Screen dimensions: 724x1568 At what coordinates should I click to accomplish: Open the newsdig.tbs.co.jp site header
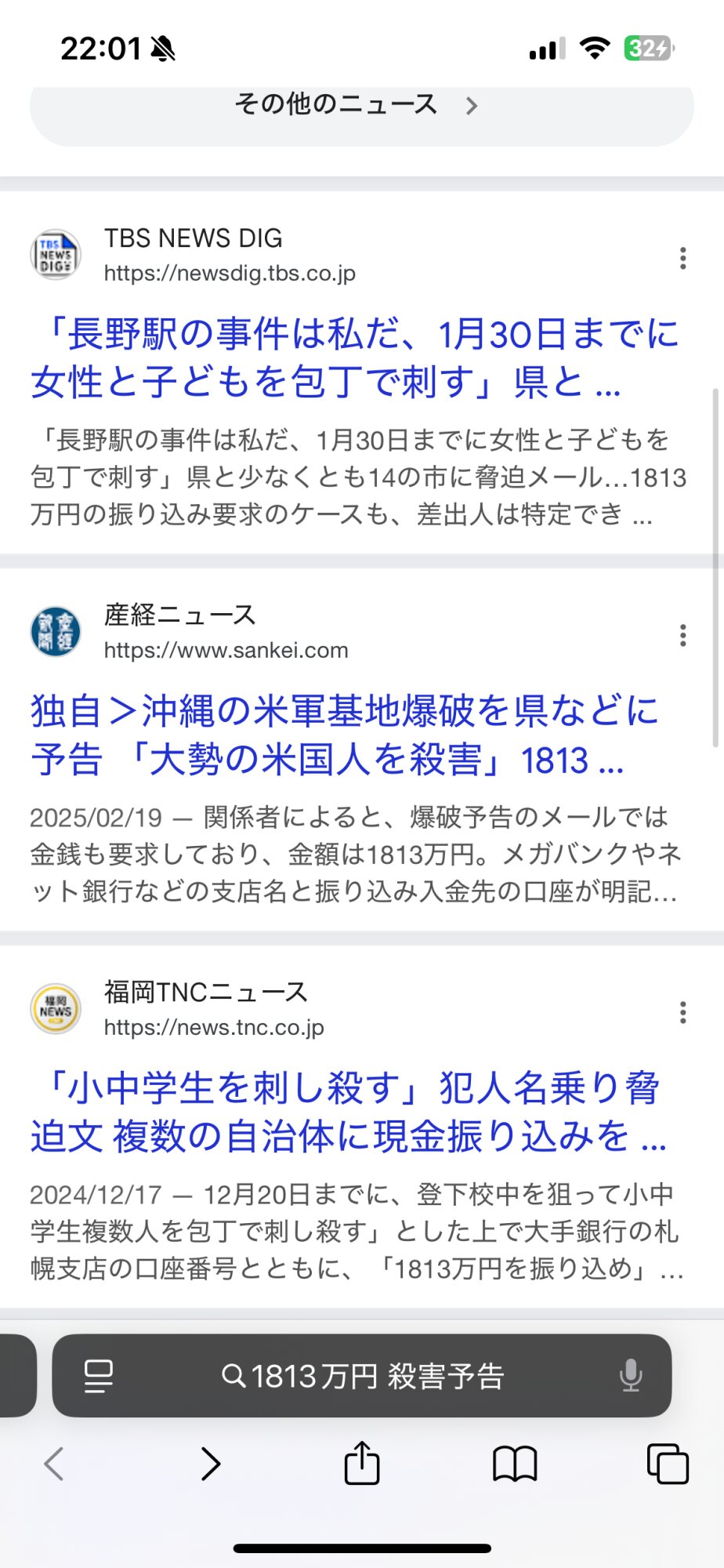click(193, 254)
